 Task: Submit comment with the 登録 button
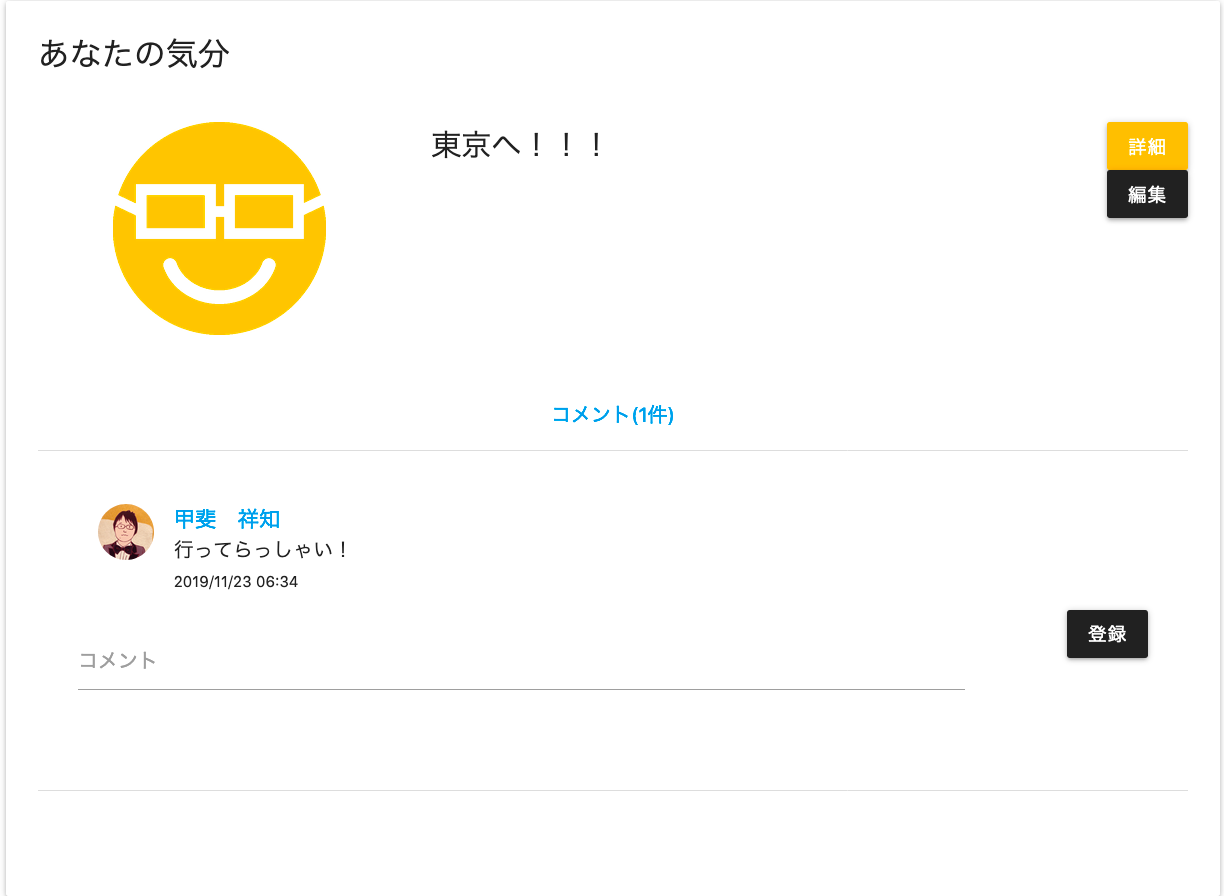1106,634
